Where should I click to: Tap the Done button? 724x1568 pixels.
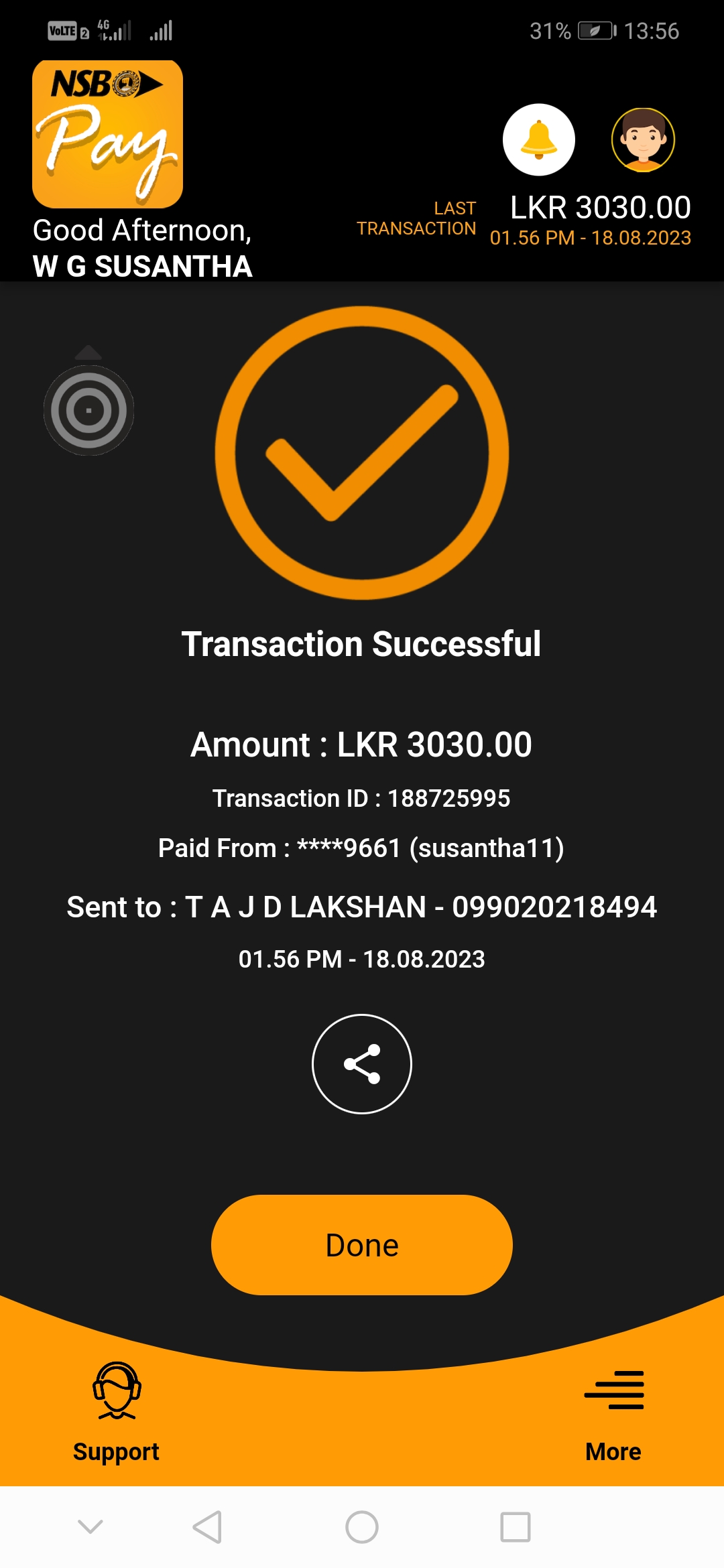point(362,1244)
